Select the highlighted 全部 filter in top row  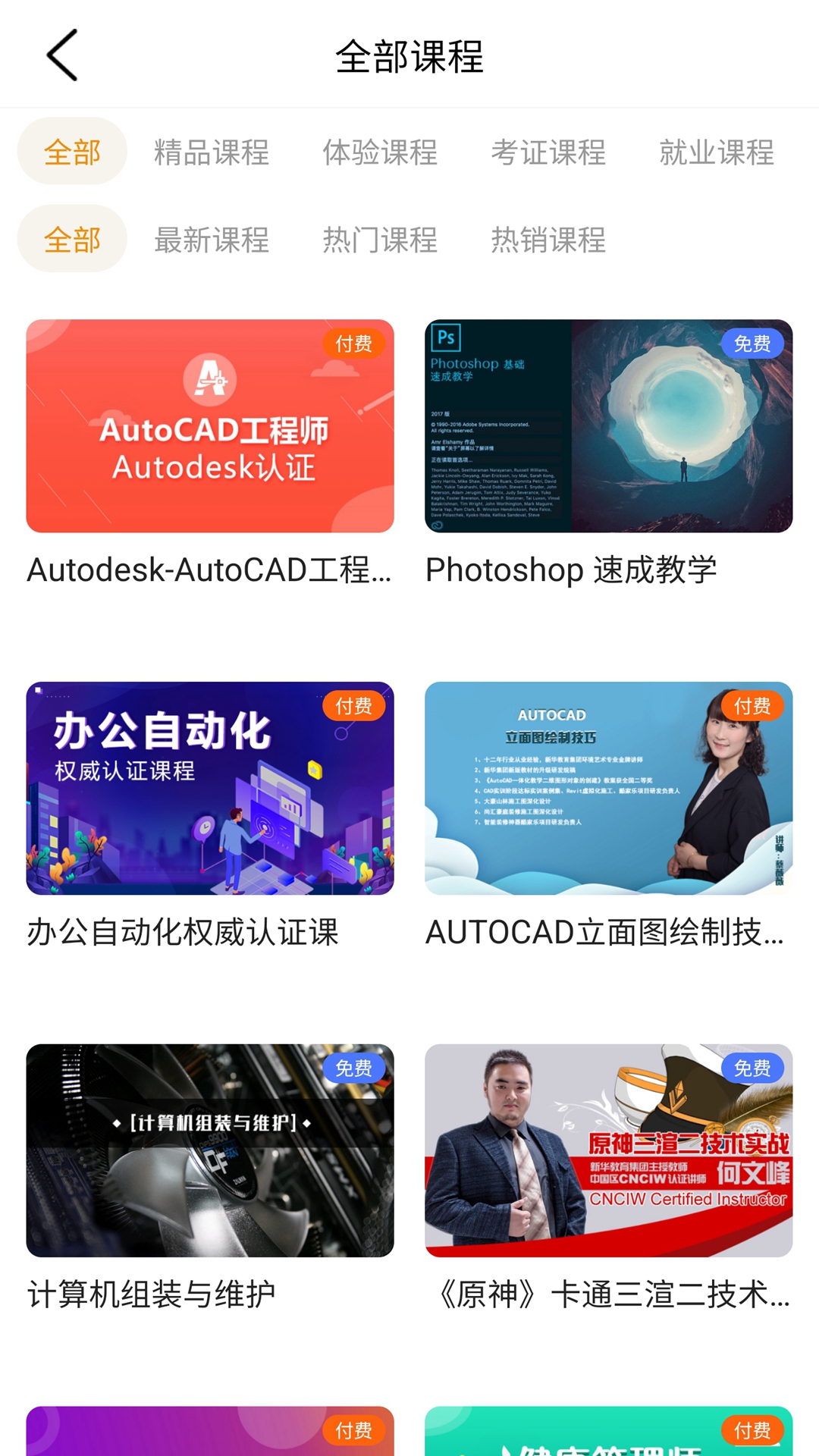pyautogui.click(x=72, y=151)
